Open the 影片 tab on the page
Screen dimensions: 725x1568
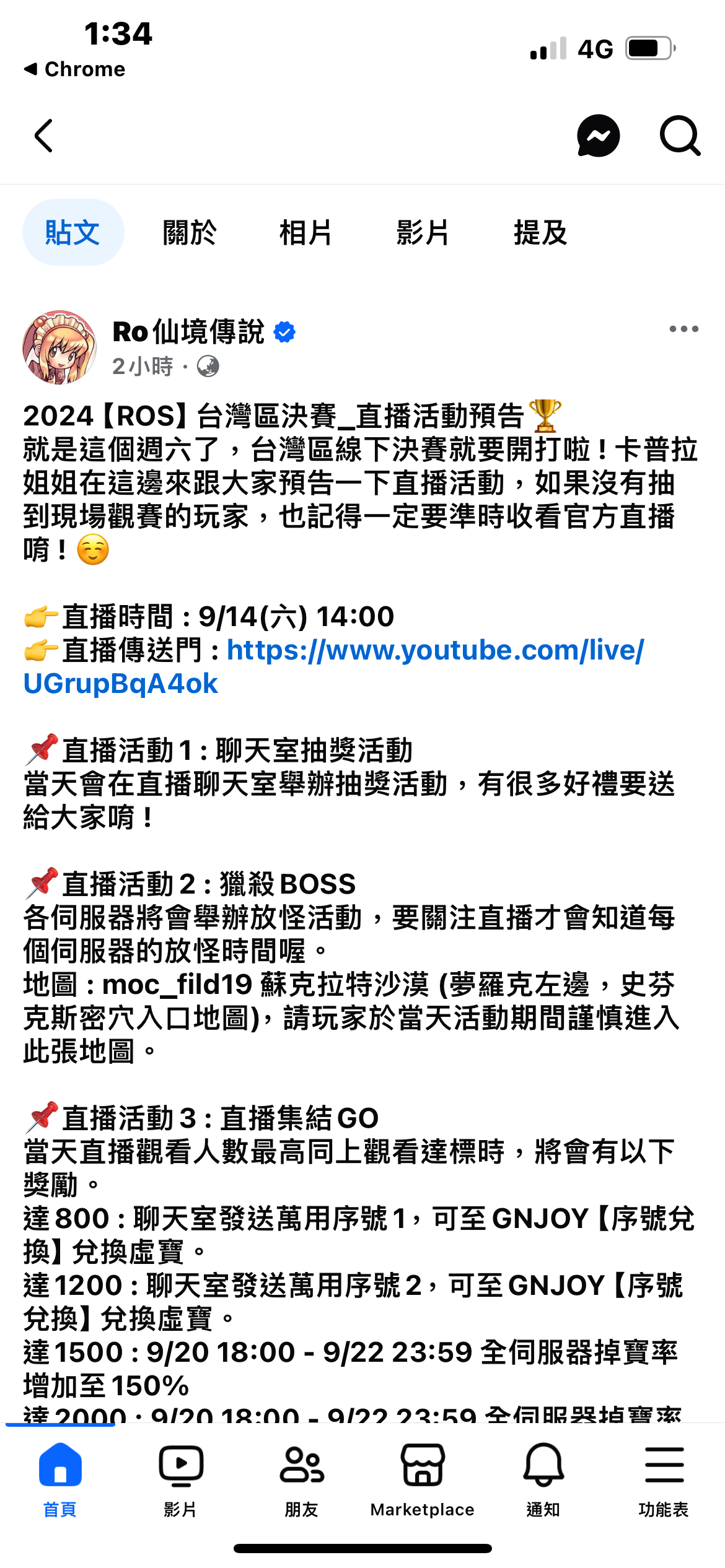423,233
